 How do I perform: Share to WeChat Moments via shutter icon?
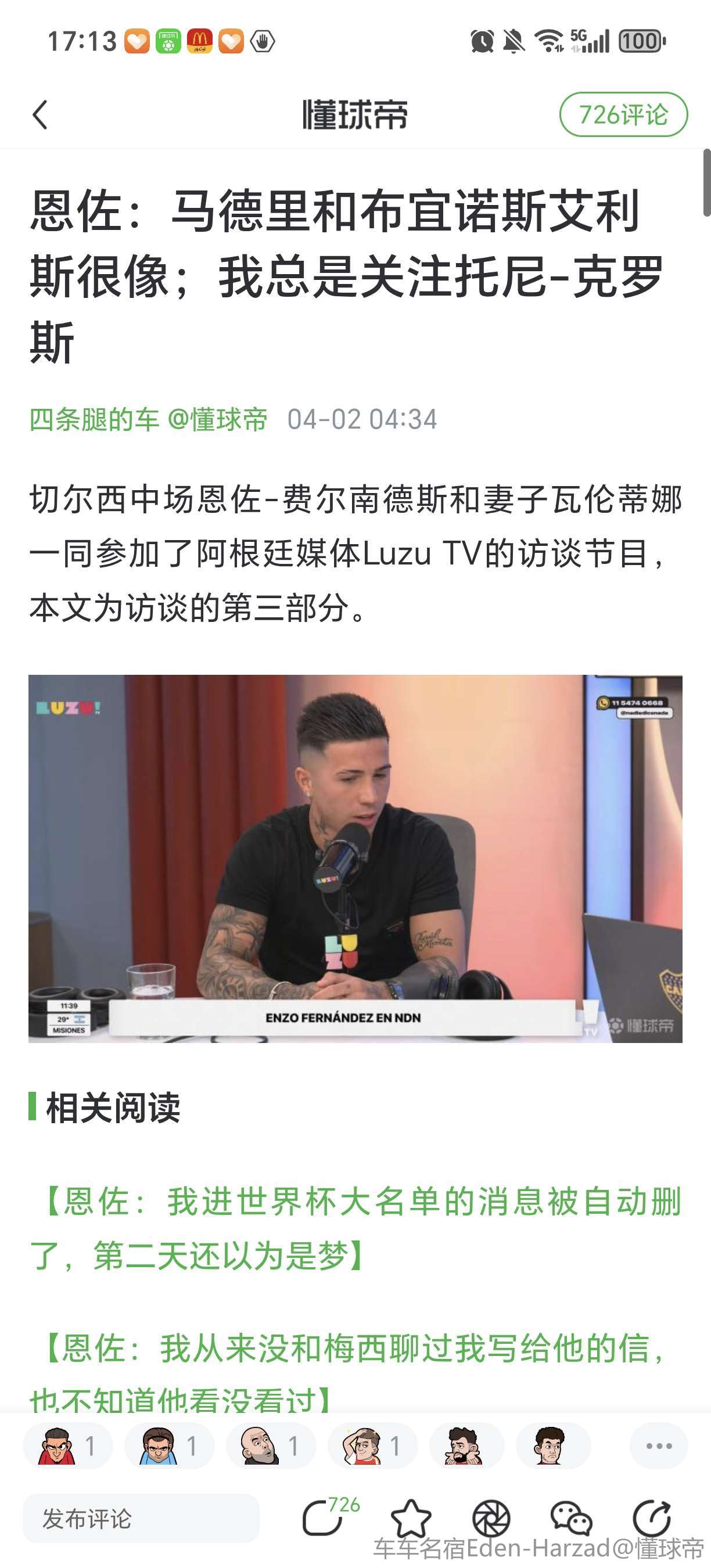(x=491, y=1518)
